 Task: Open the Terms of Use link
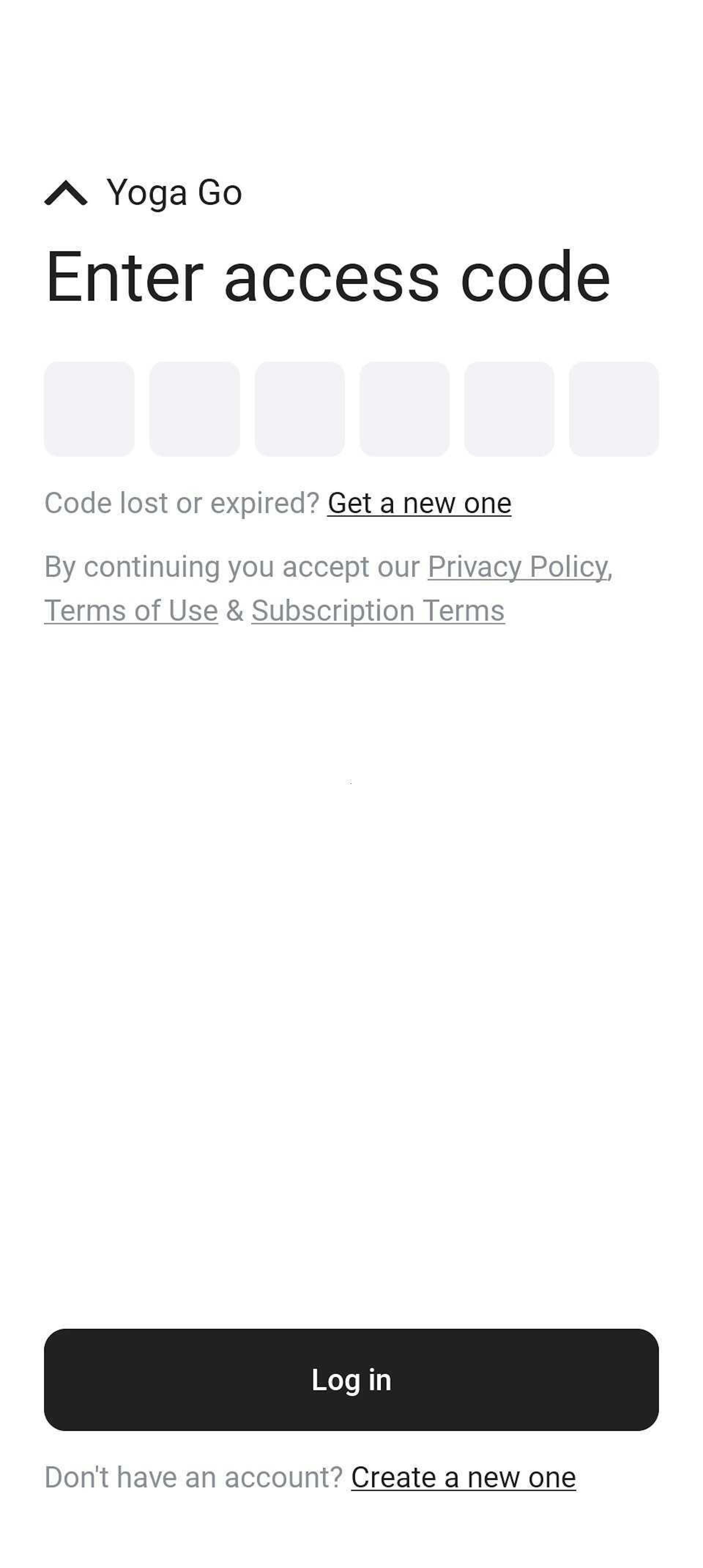(x=131, y=611)
